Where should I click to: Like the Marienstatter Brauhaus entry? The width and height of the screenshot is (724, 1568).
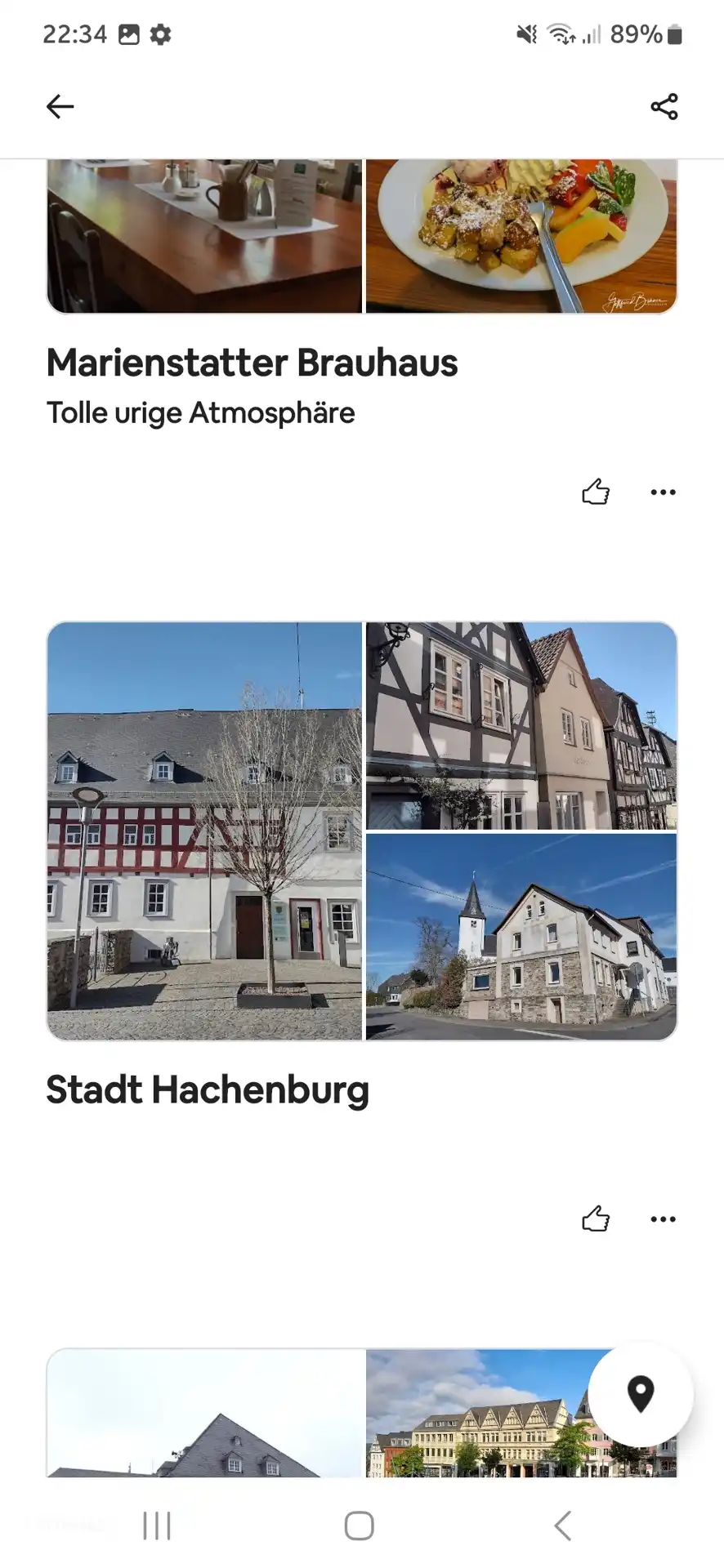(x=596, y=492)
